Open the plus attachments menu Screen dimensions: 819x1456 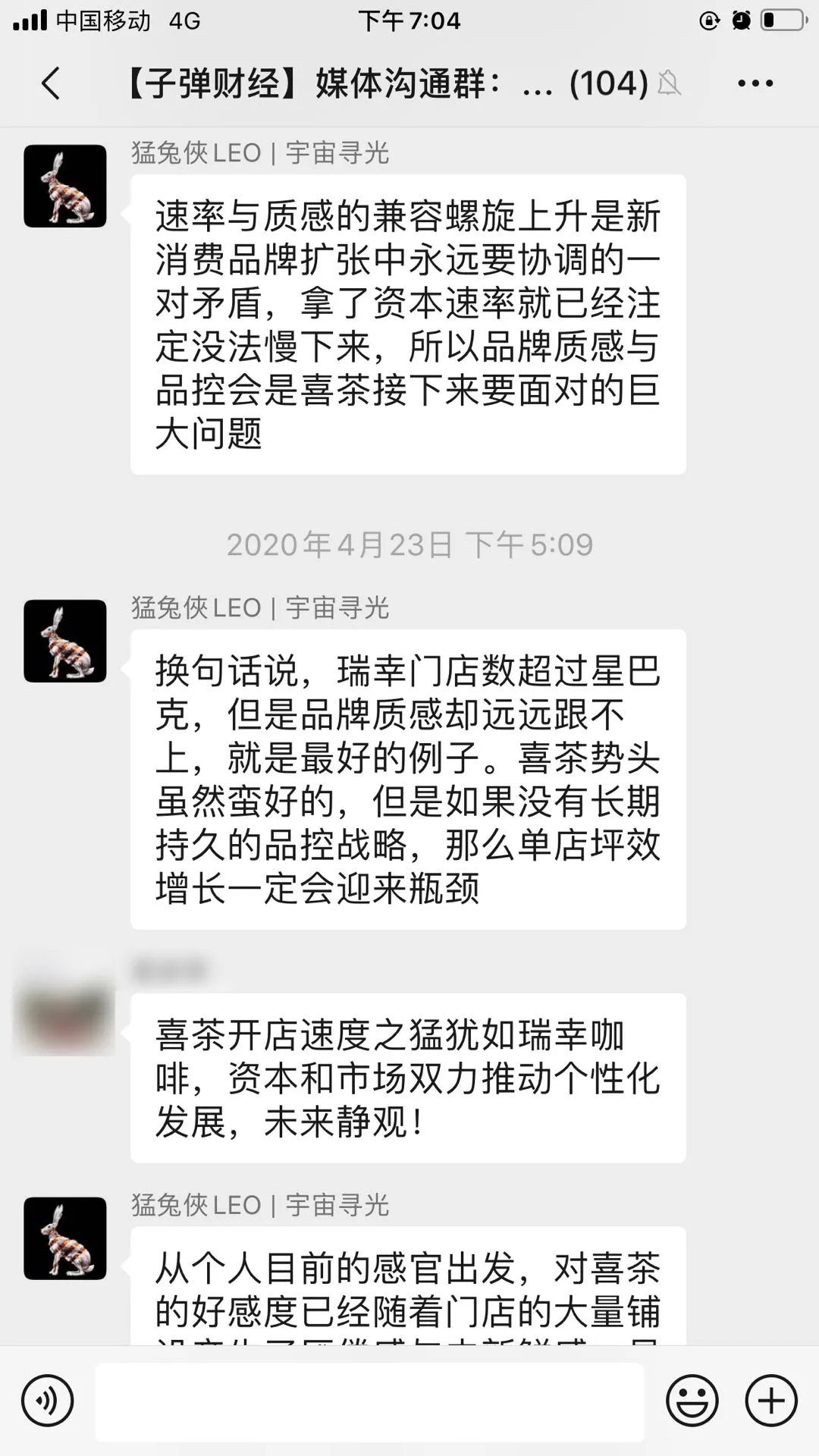pos(771,1401)
